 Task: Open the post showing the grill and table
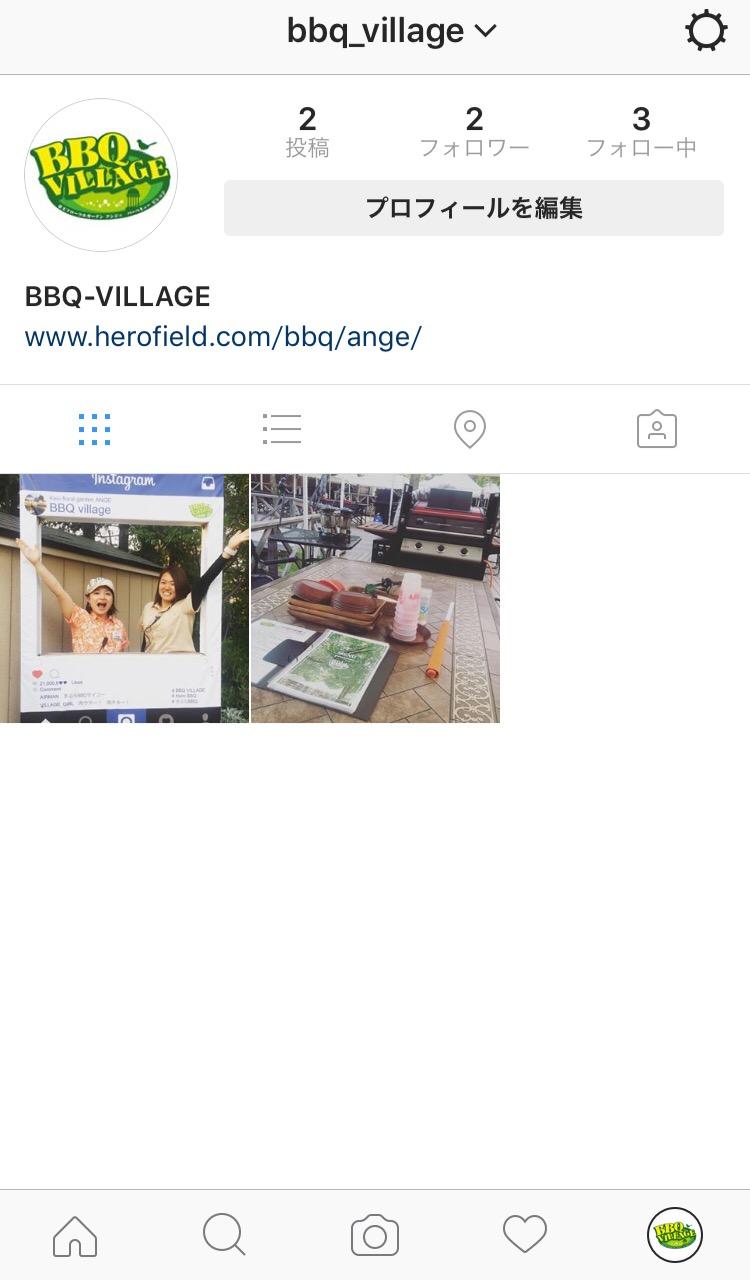click(375, 598)
